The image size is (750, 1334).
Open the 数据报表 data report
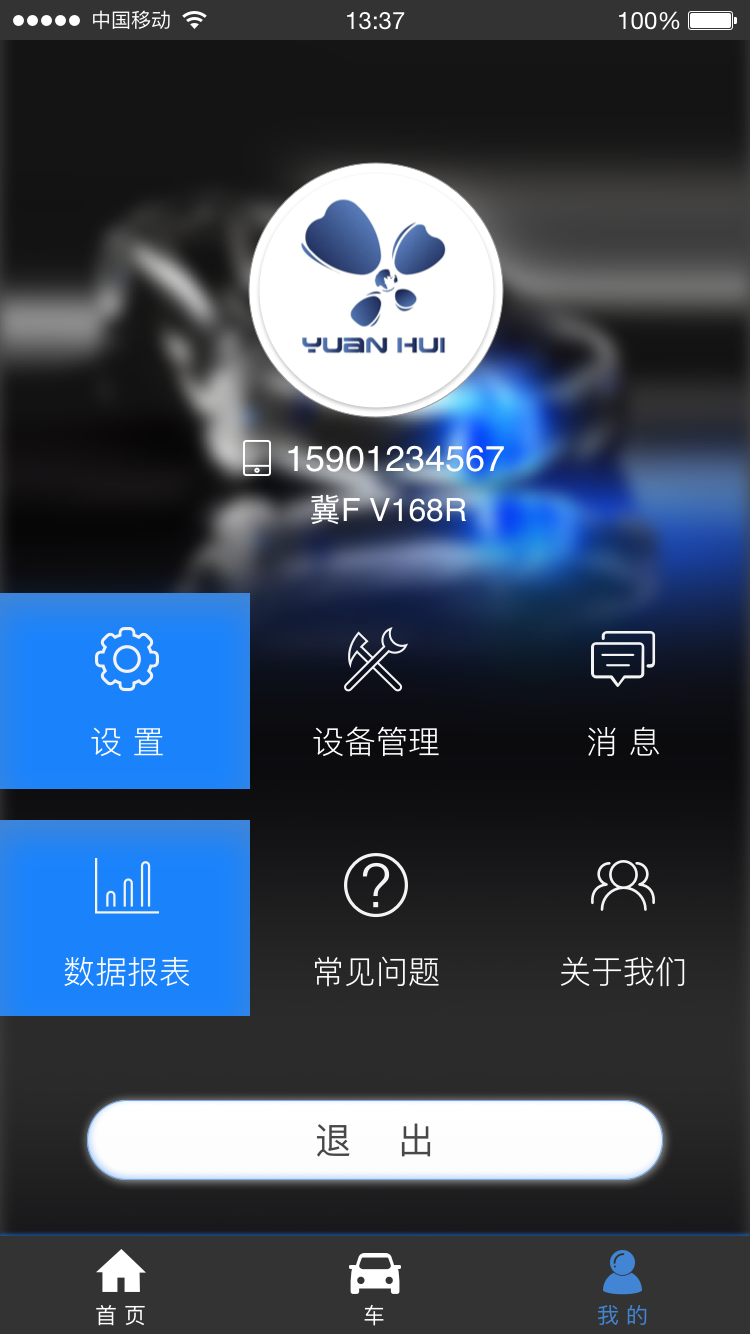(x=125, y=918)
